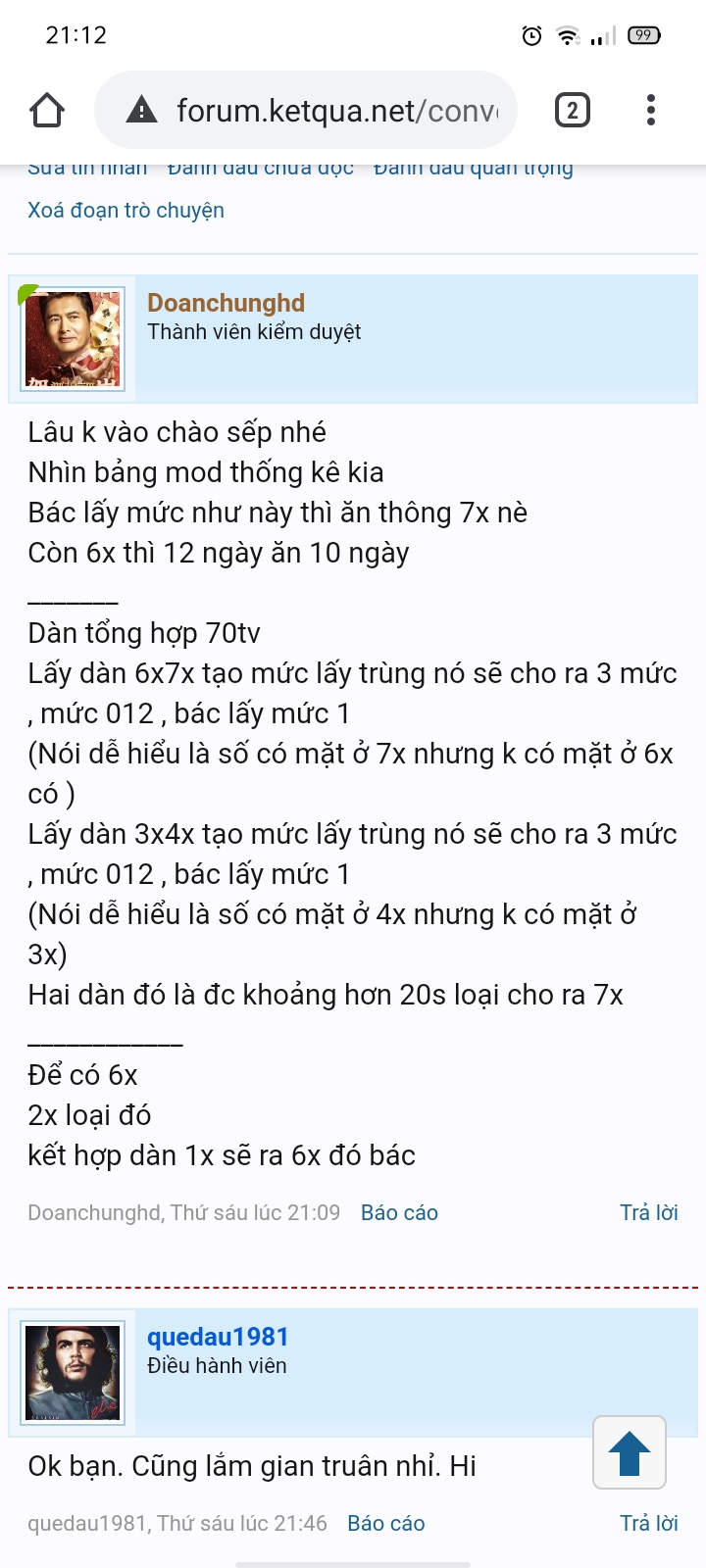Screen dimensions: 706x1568
Task: Reply to quedau1981's message via Trả lời
Action: pos(648,1523)
